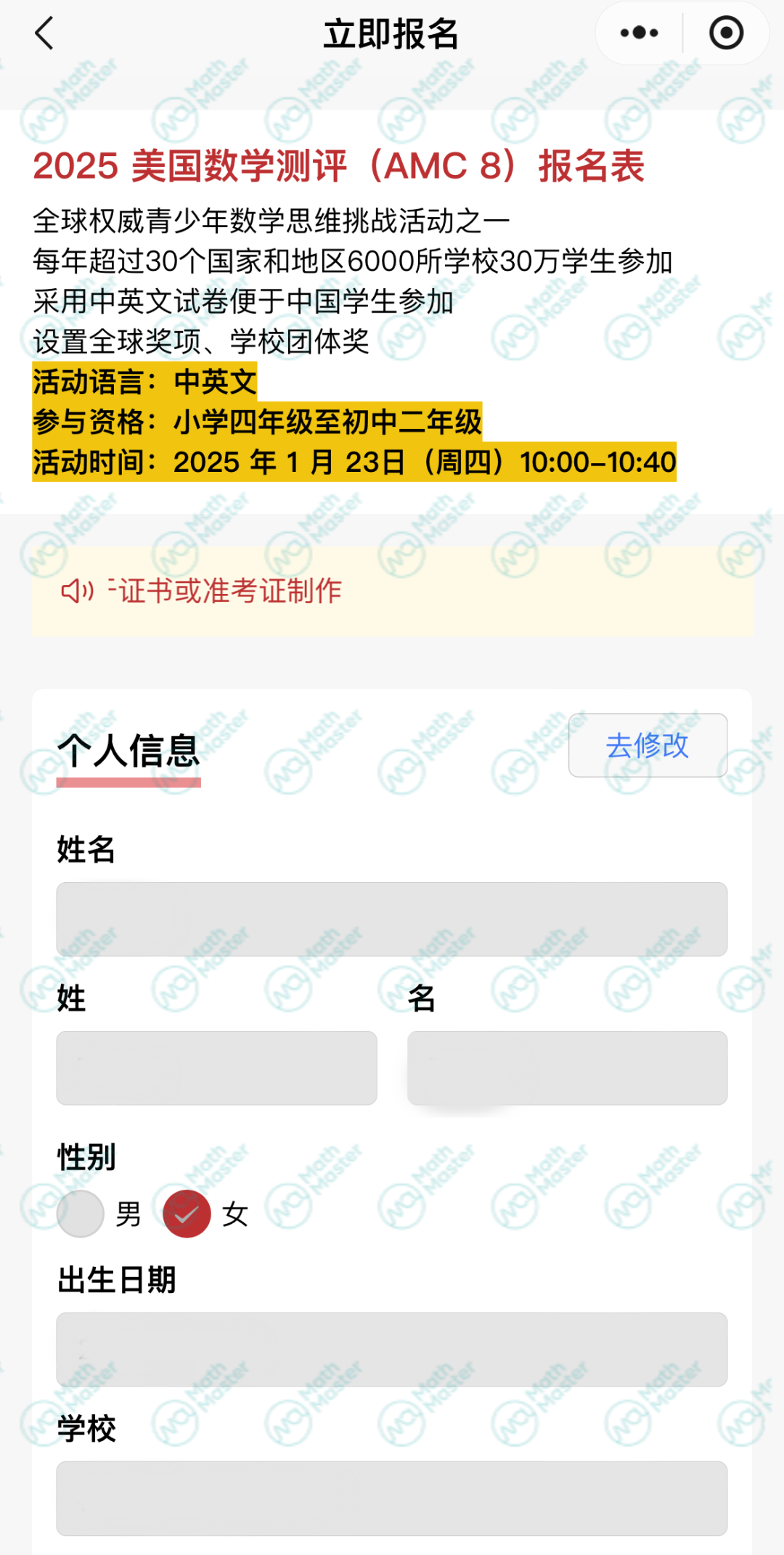Screen dimensions: 784x1555
Task: Go back using the top-left arrow
Action: click(x=45, y=33)
